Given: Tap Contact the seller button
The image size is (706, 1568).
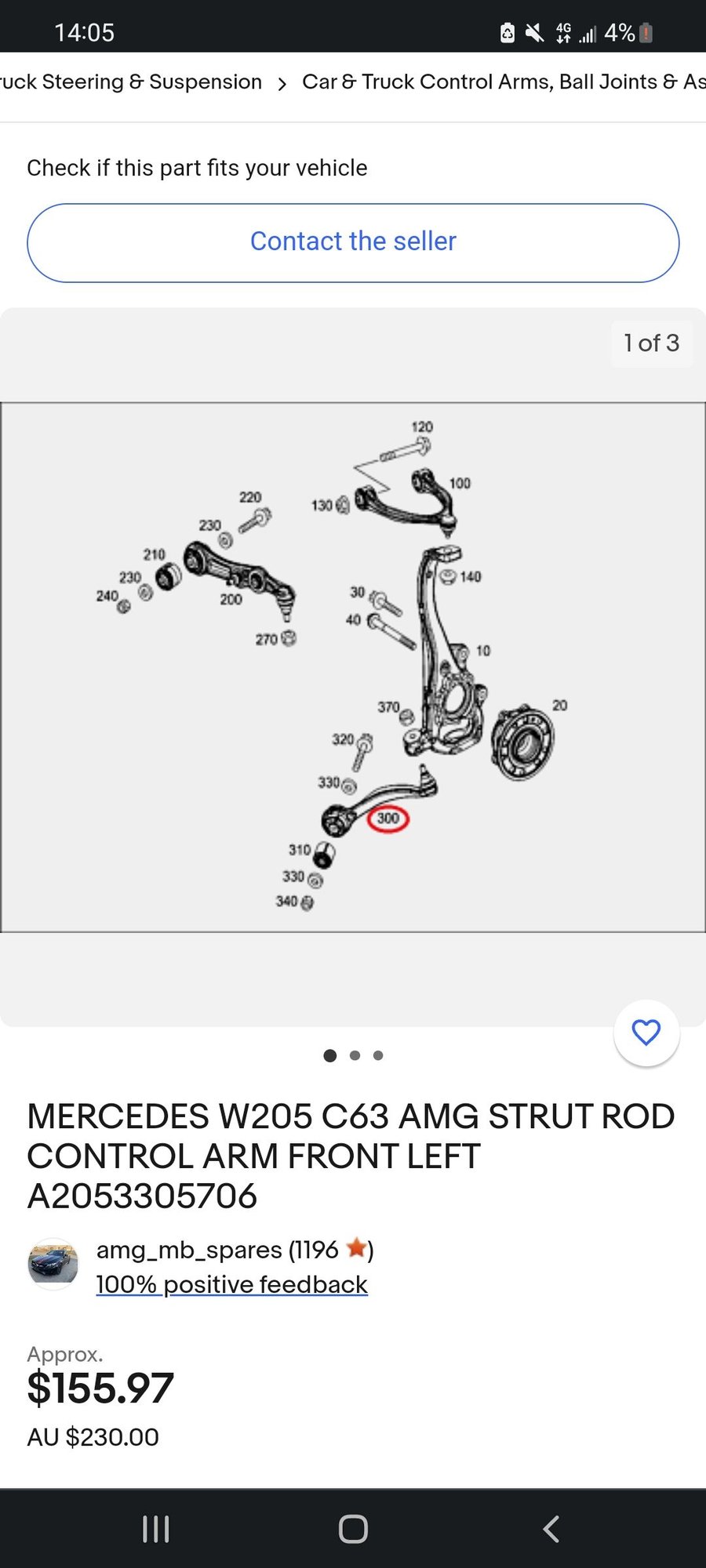Looking at the screenshot, I should [353, 243].
